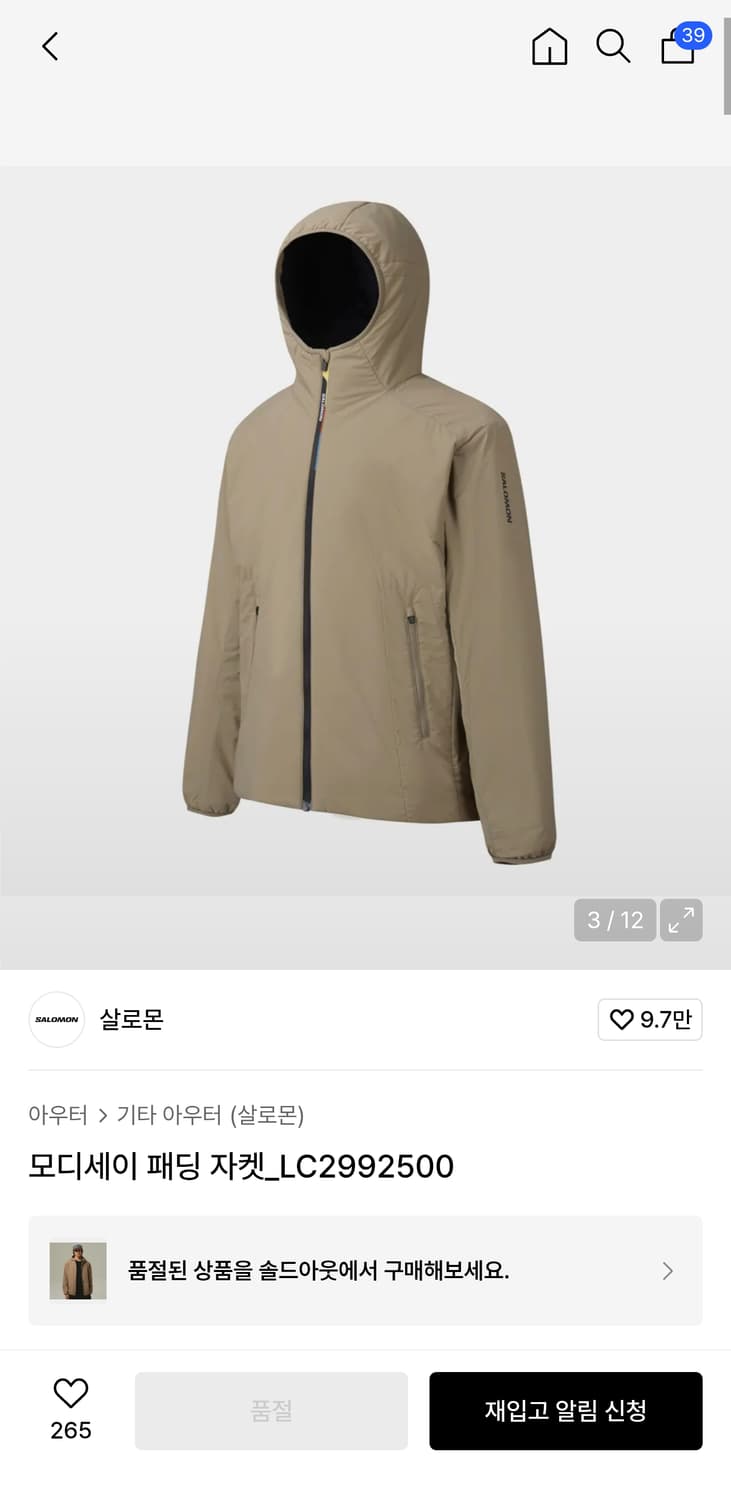
Task: Open the 3/12 image page indicator
Action: point(614,920)
